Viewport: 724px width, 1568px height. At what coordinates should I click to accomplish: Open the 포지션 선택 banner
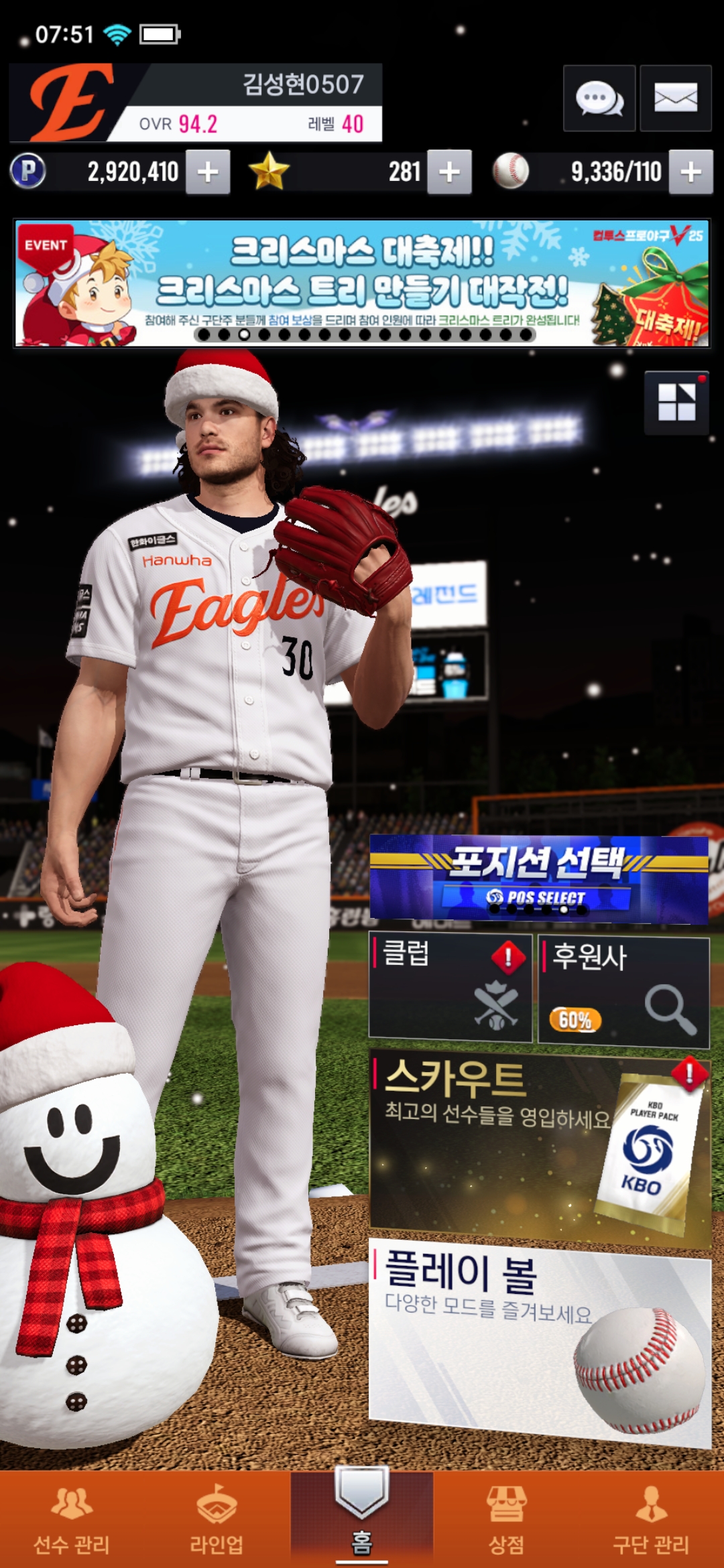(x=539, y=879)
